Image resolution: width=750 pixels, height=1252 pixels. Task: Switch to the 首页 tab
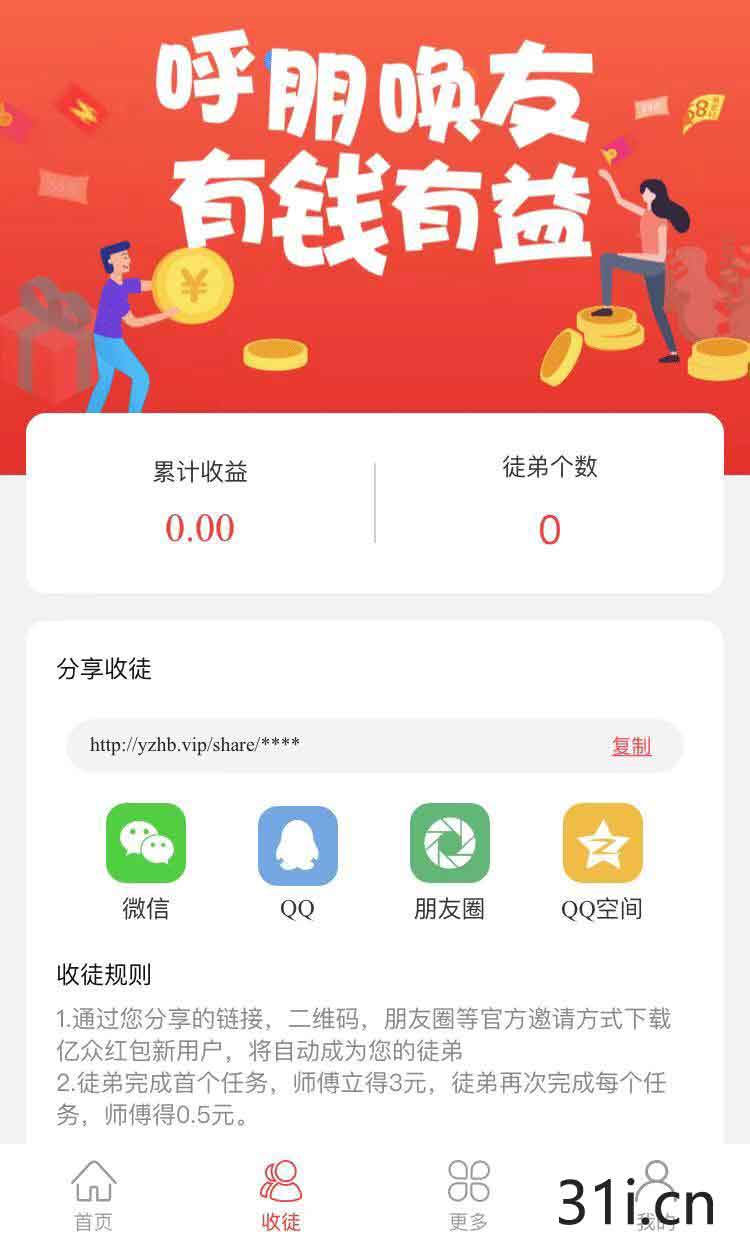94,1195
